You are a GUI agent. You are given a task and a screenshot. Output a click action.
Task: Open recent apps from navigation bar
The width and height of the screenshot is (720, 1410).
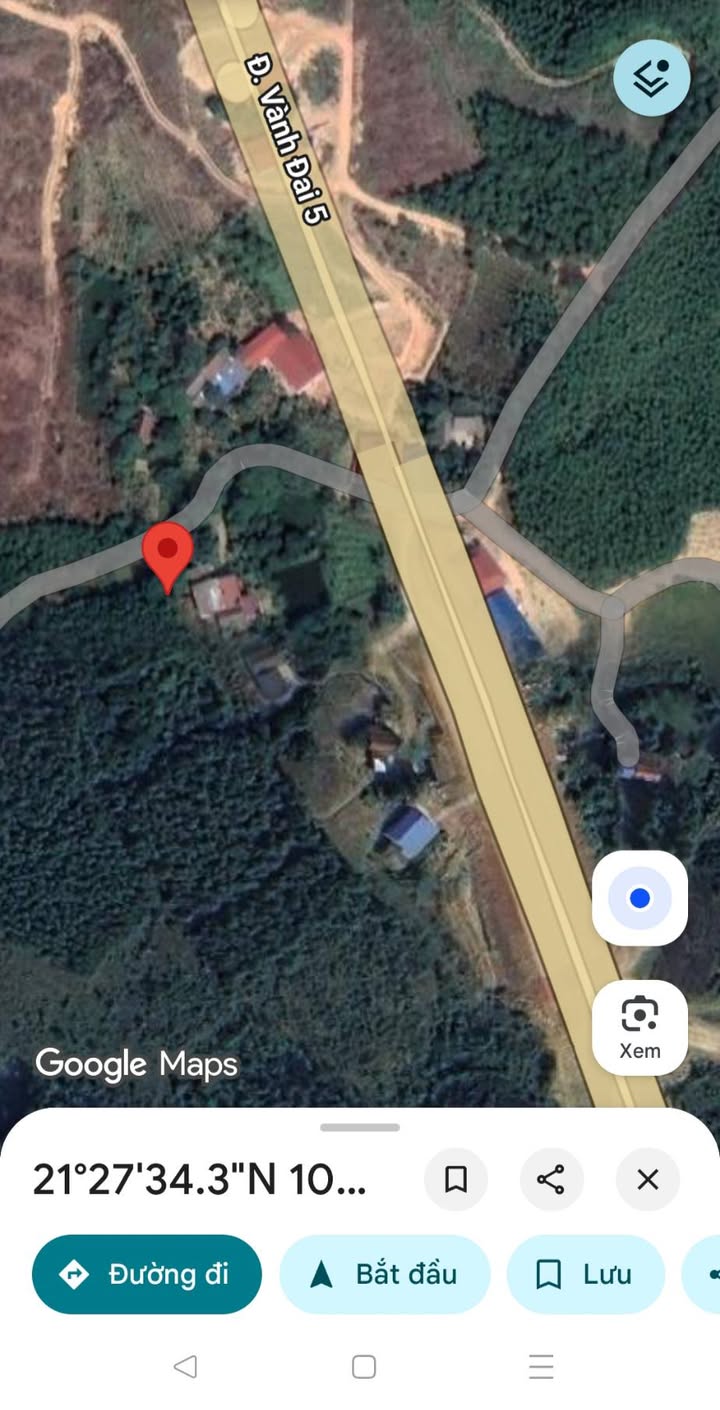(x=541, y=1366)
